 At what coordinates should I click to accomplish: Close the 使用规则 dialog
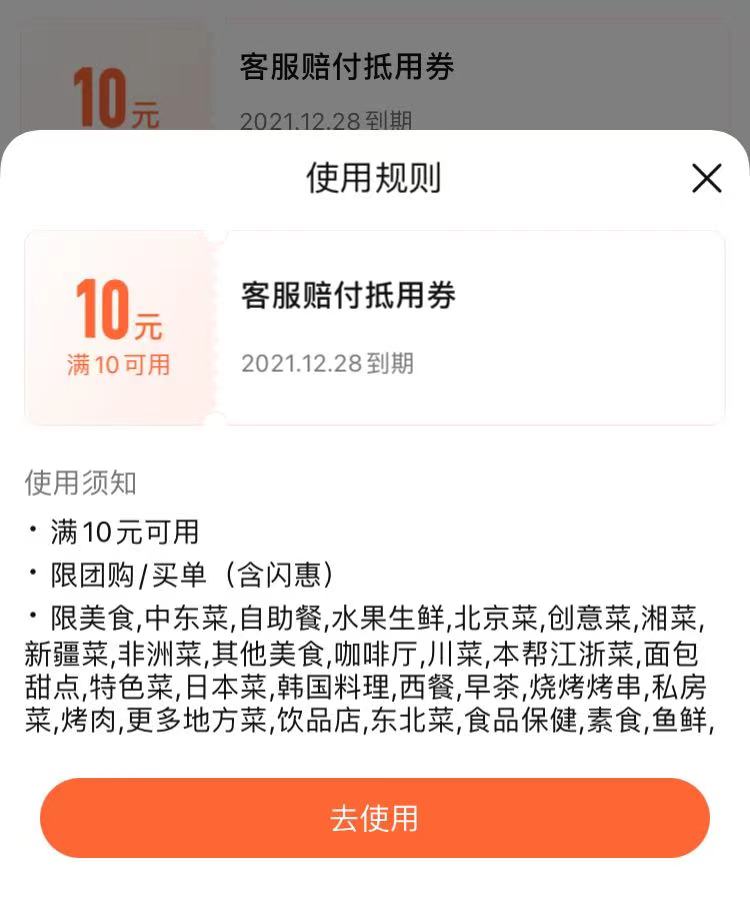[x=707, y=178]
